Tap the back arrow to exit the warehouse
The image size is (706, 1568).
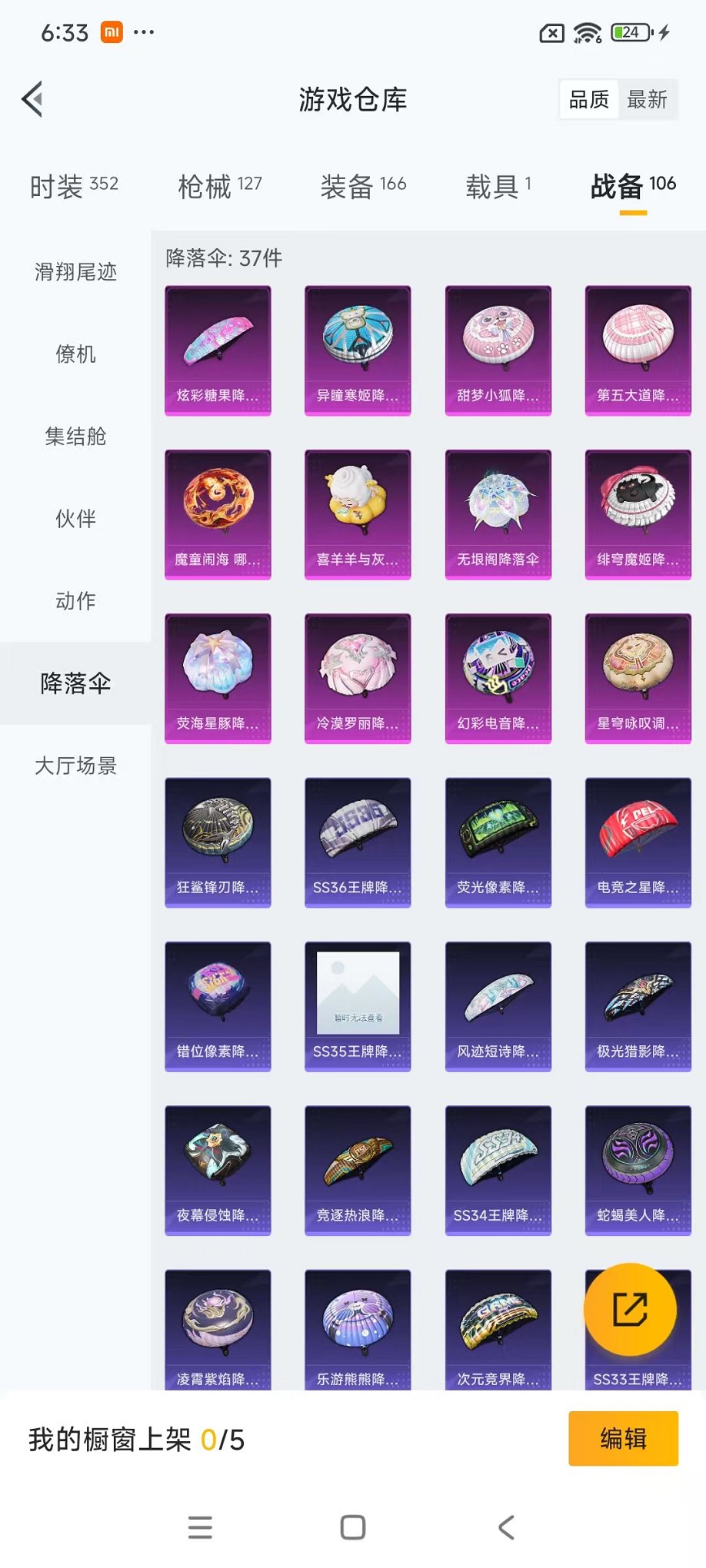[x=31, y=100]
